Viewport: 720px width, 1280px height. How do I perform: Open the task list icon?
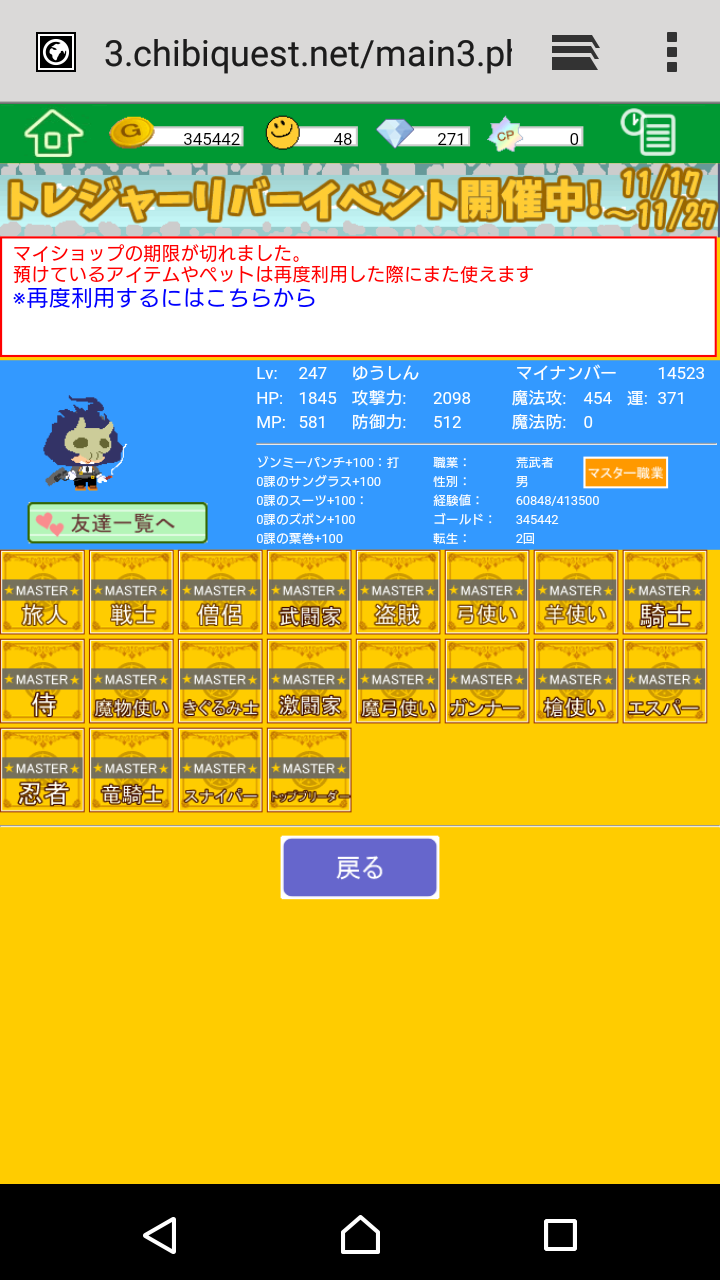coord(648,133)
